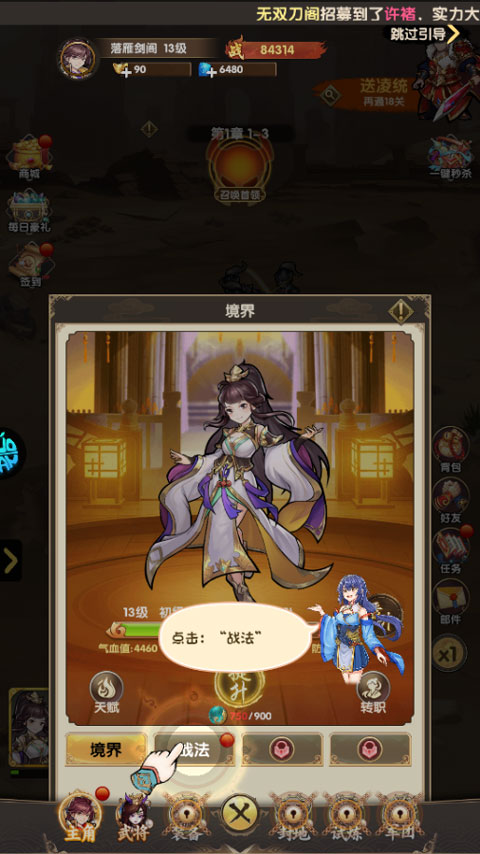Open the 邮件 mail icon

point(451,601)
